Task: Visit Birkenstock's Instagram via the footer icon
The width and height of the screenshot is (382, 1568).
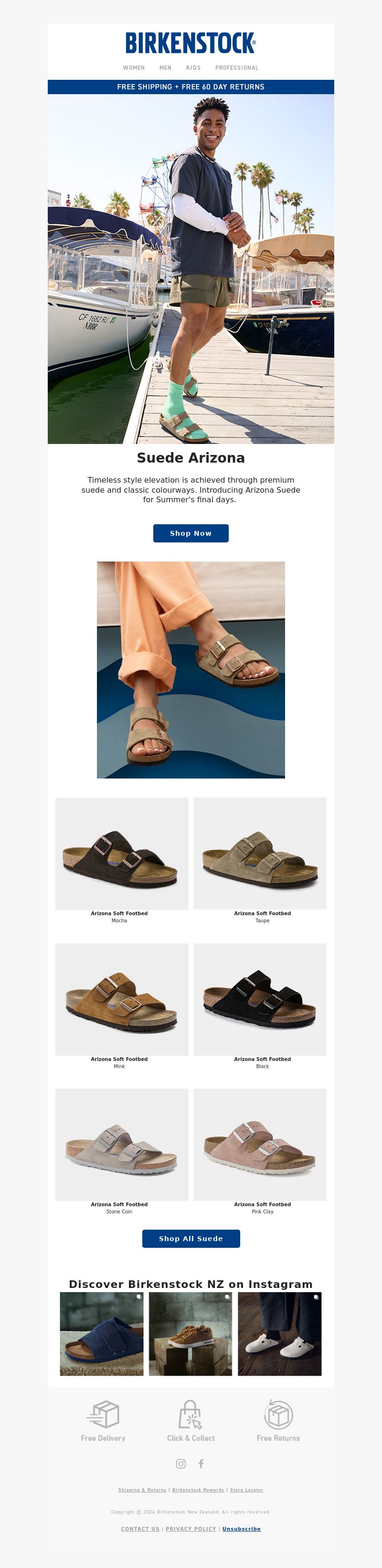Action: coord(180,1464)
